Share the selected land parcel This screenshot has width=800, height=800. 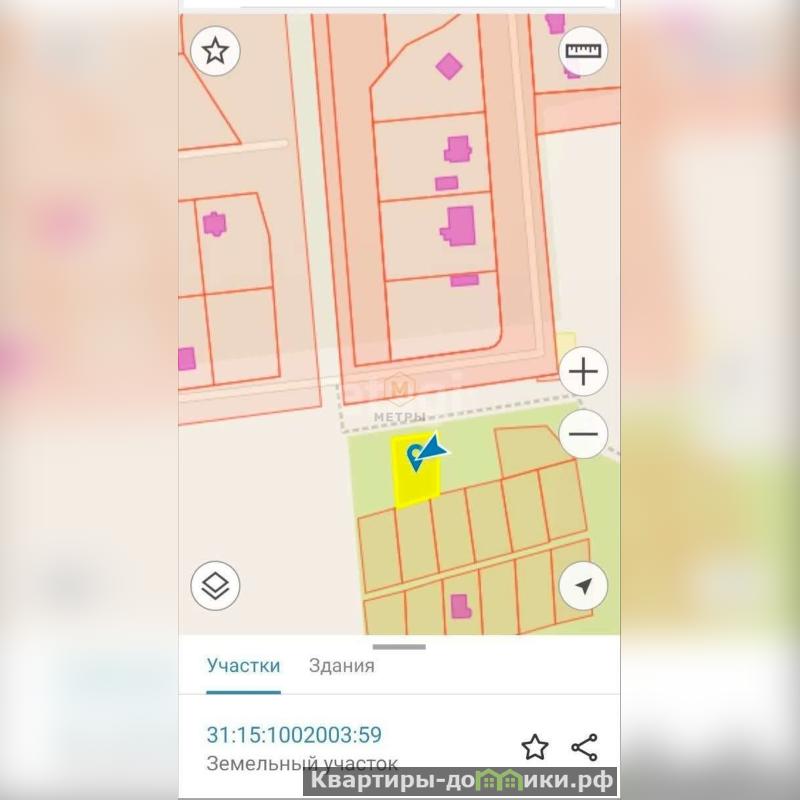pos(584,747)
